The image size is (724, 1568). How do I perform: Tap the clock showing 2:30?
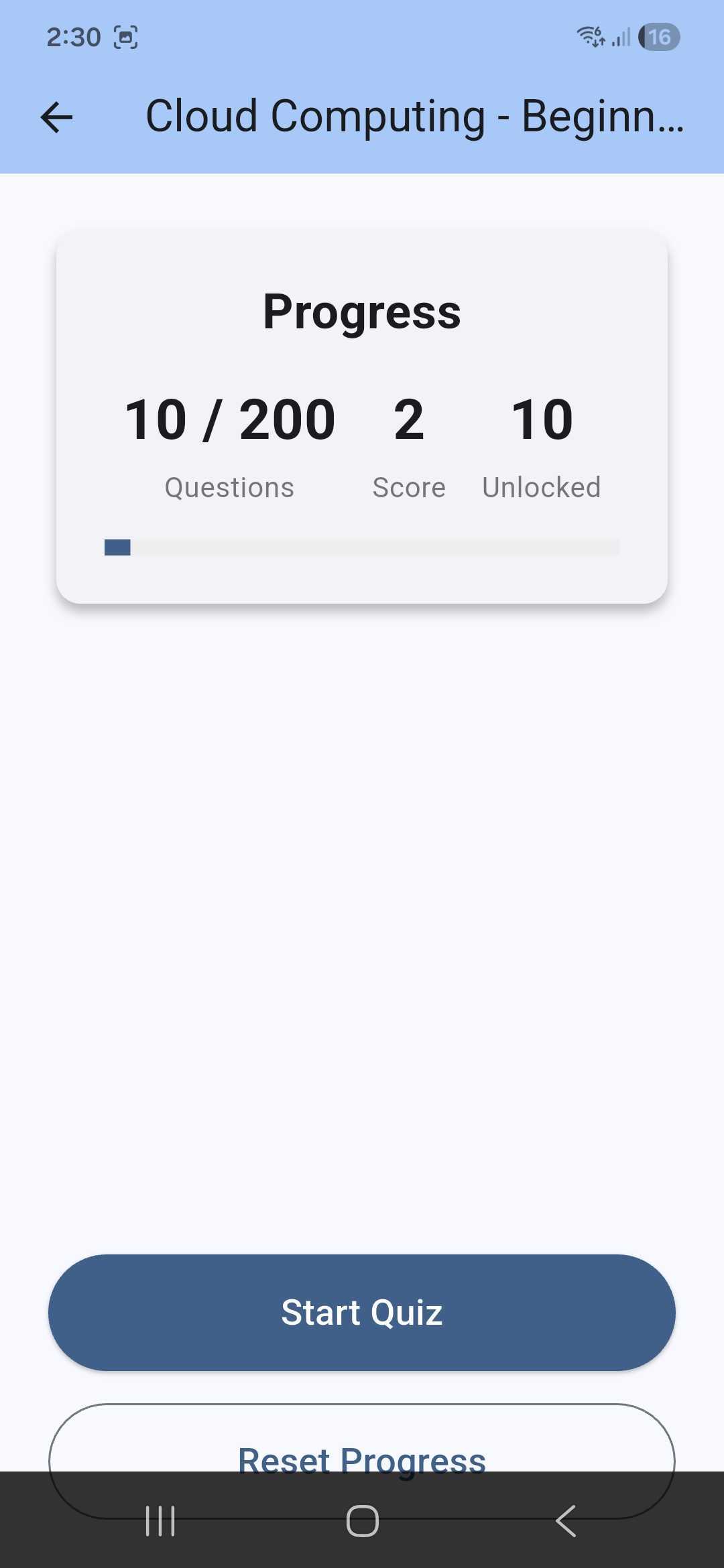74,37
